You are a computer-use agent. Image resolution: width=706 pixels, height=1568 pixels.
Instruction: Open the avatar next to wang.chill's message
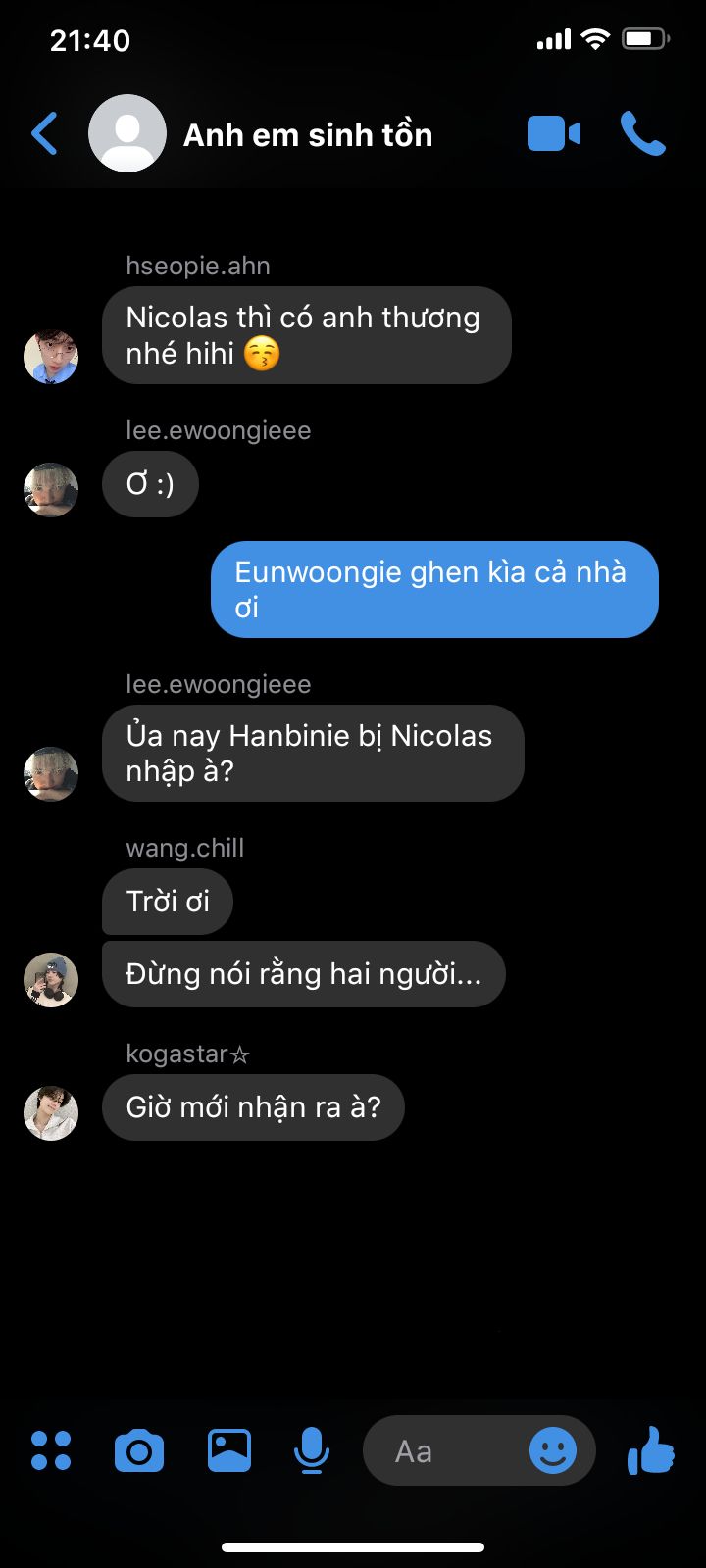[51, 979]
